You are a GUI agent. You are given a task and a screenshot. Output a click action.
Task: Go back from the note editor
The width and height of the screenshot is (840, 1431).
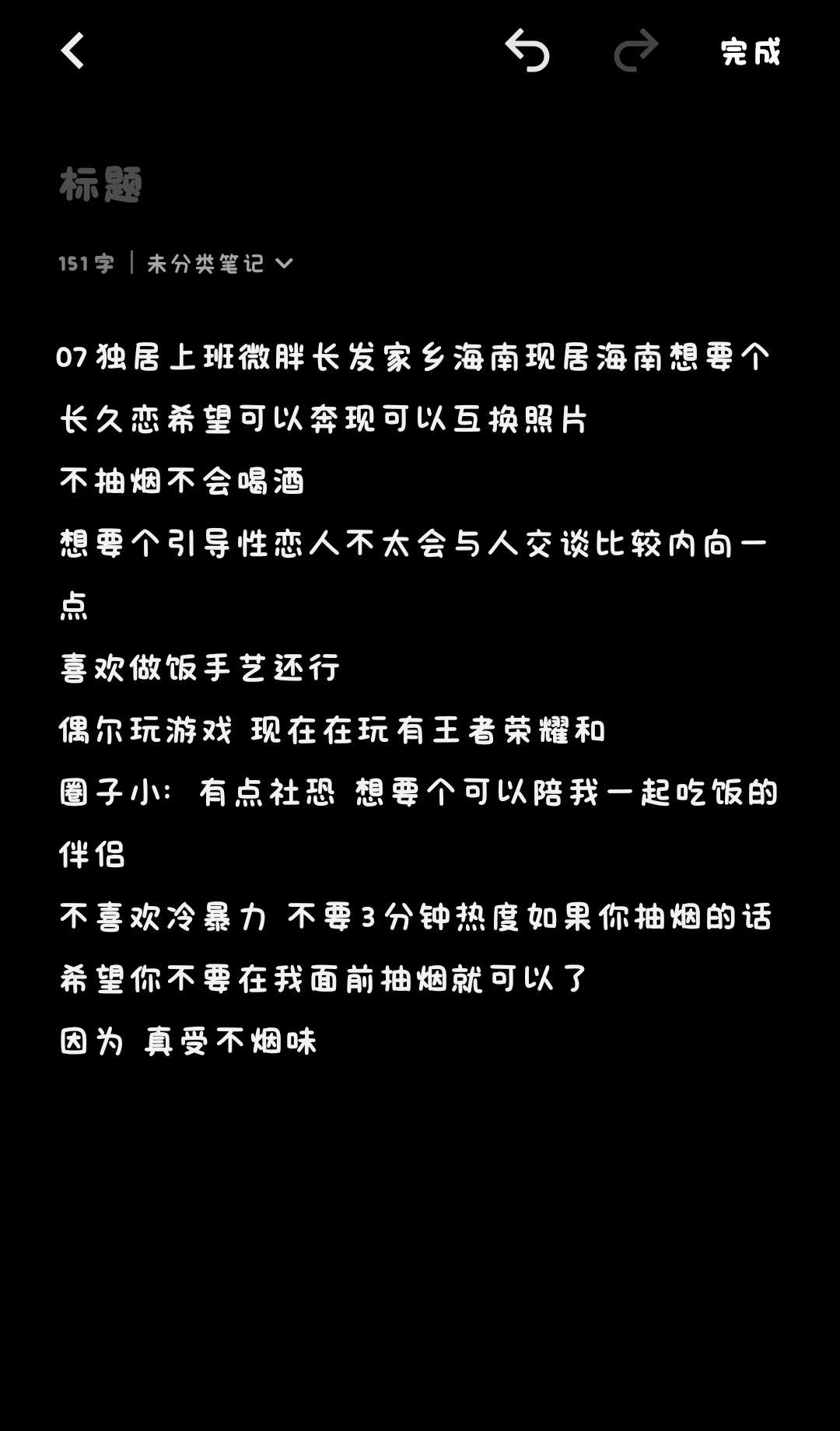pyautogui.click(x=72, y=51)
